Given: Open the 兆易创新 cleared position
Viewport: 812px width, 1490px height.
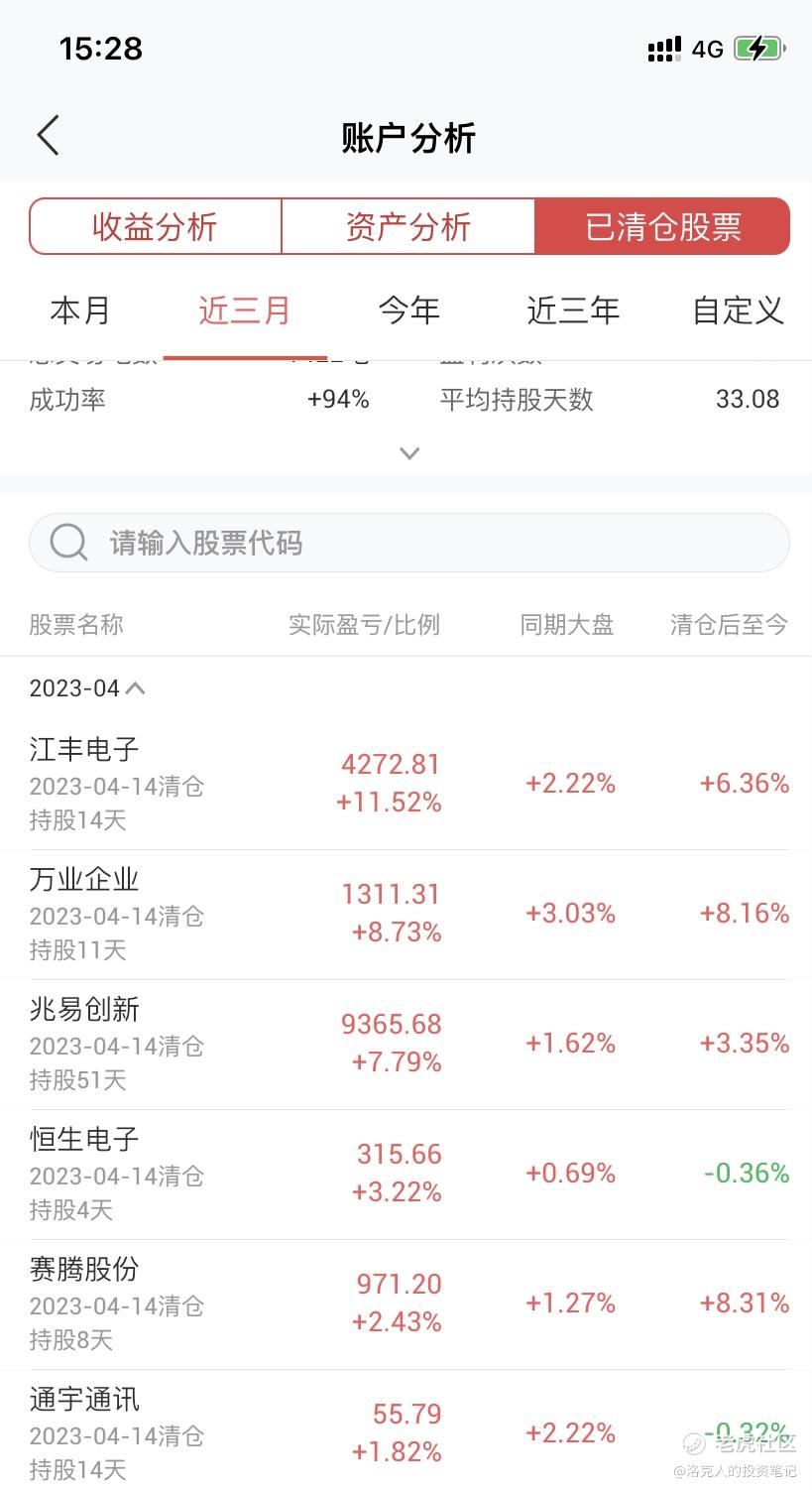Looking at the screenshot, I should 406,1045.
